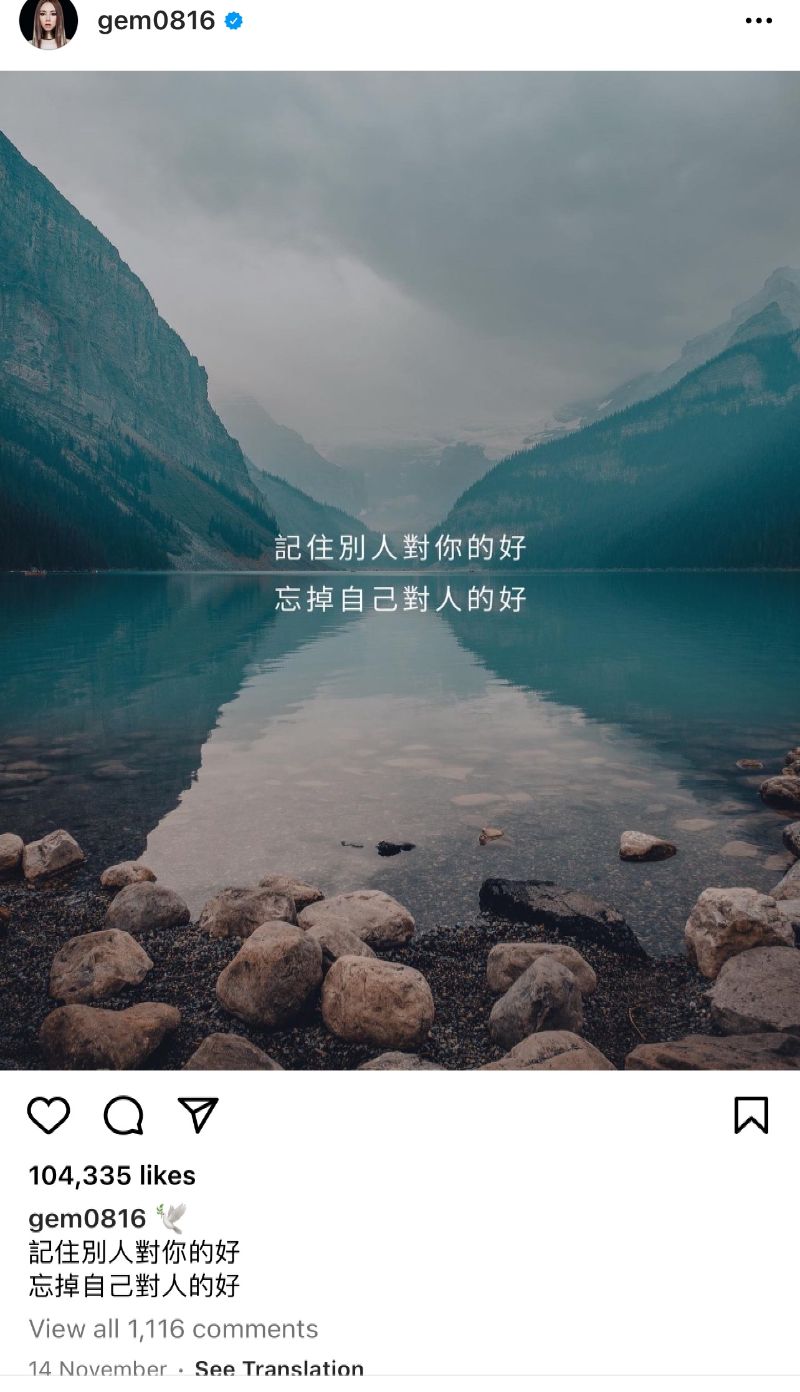Bookmark this post
Screen dimensions: 800x1392
[751, 1115]
